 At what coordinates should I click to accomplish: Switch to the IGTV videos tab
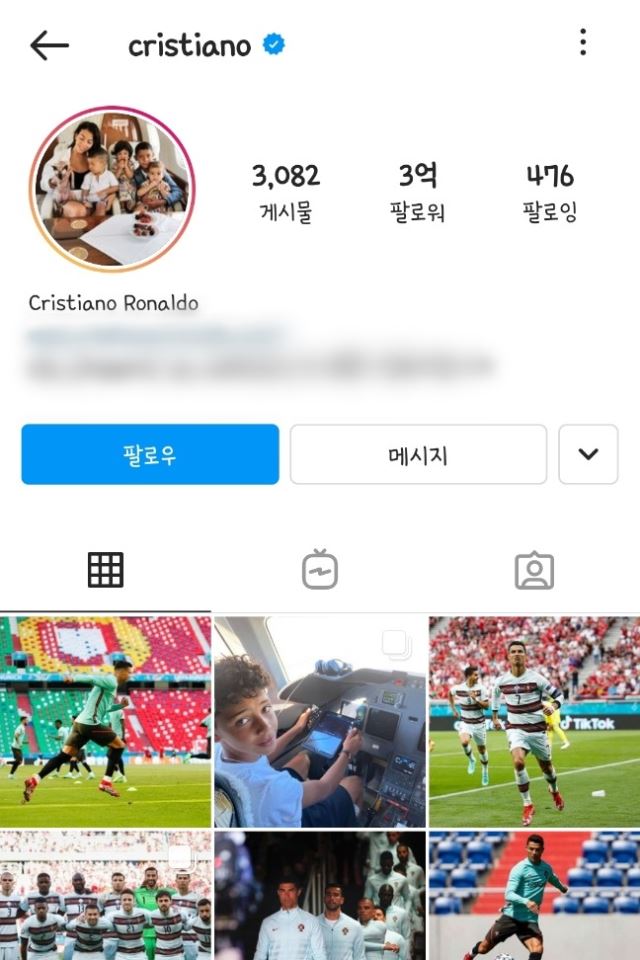pos(320,569)
